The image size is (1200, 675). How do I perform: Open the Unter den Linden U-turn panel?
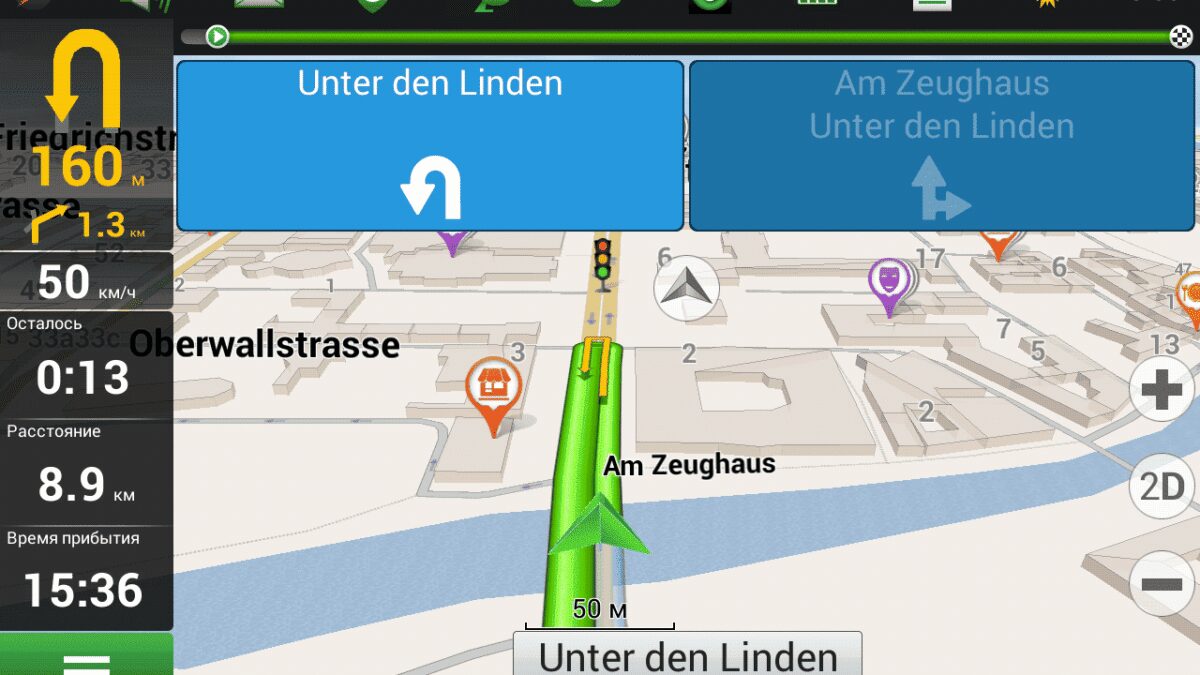pyautogui.click(x=430, y=146)
